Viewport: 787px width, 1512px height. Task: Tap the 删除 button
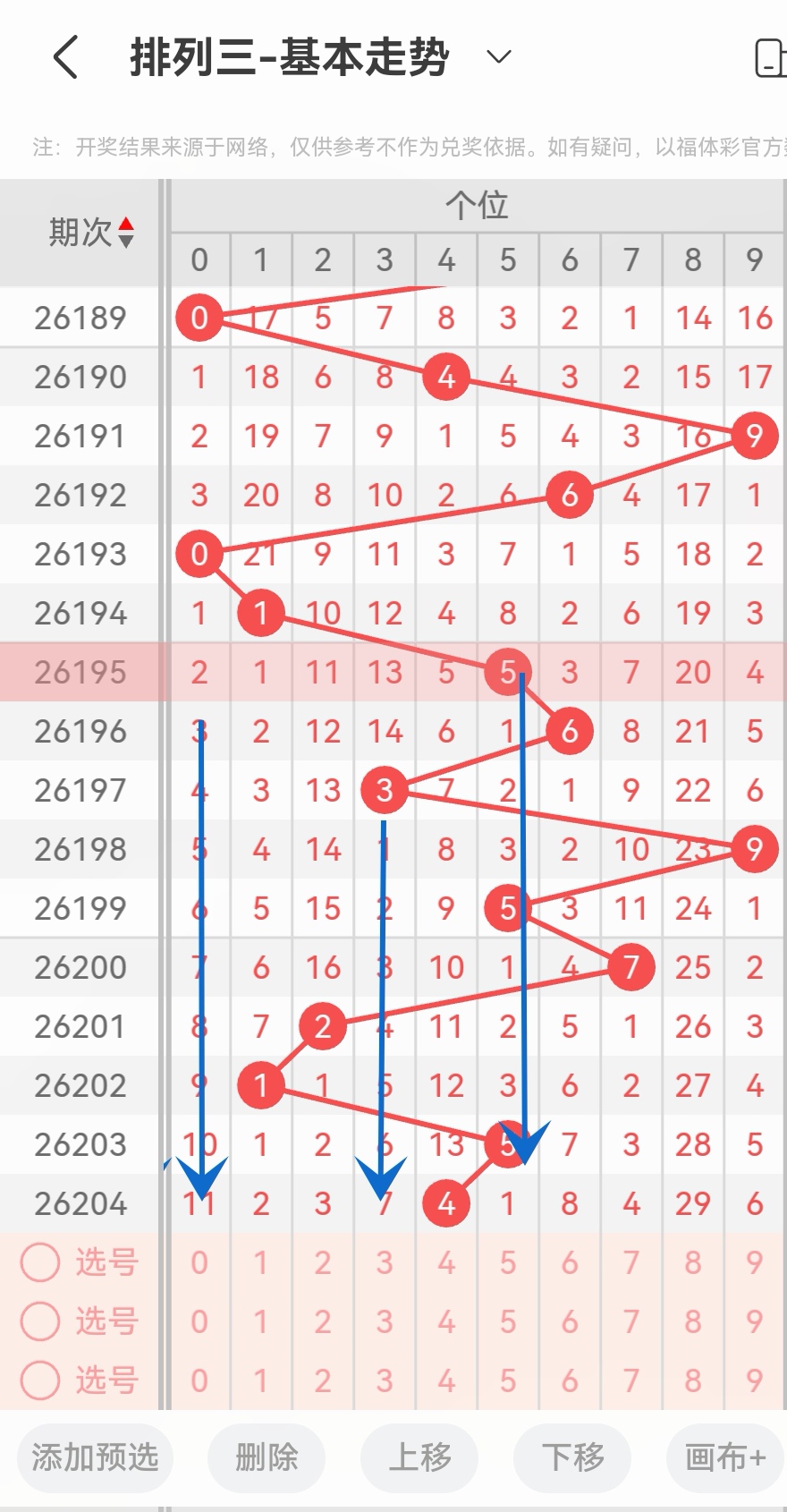(267, 1457)
